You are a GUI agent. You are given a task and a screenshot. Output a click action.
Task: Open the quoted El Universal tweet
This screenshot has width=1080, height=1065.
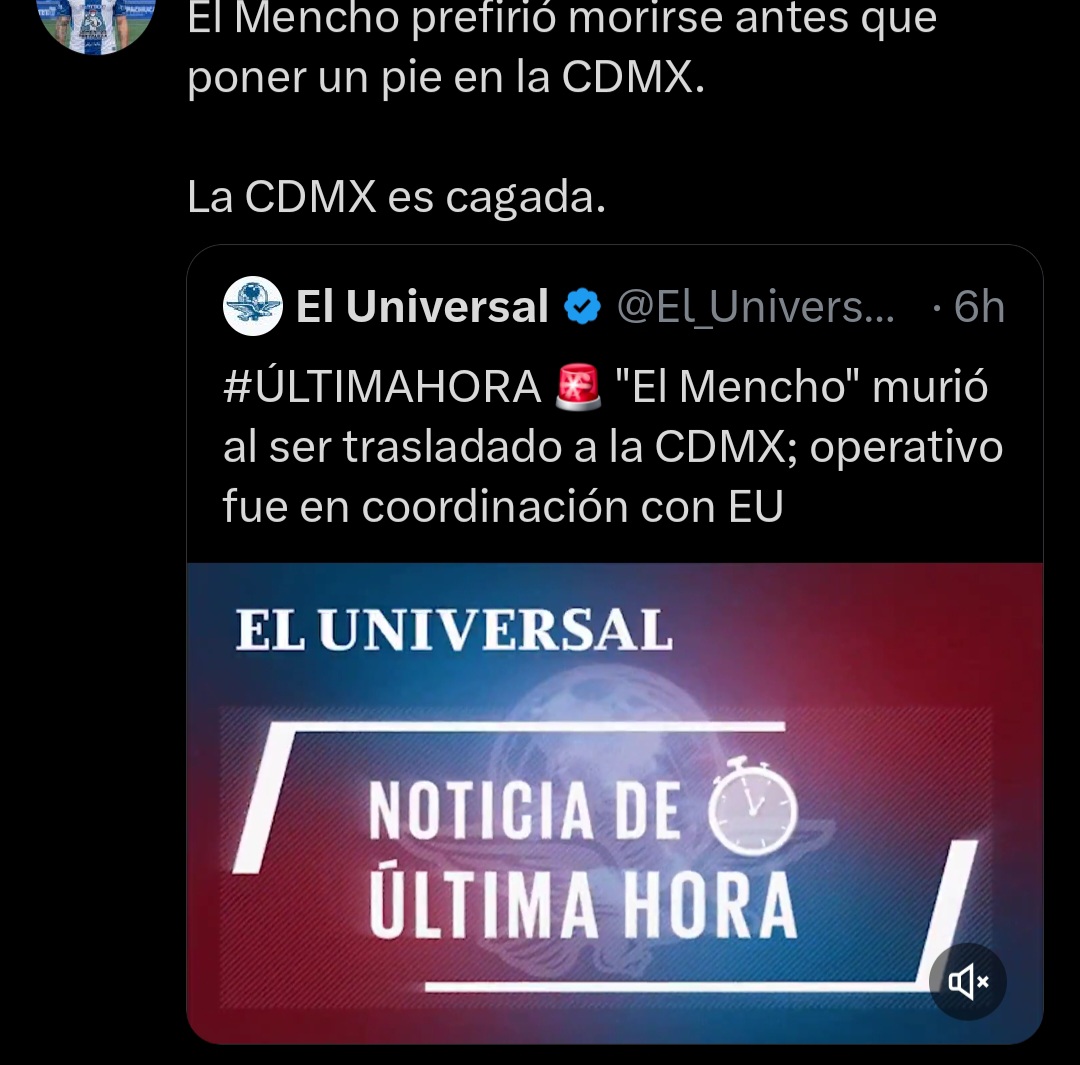(612, 447)
